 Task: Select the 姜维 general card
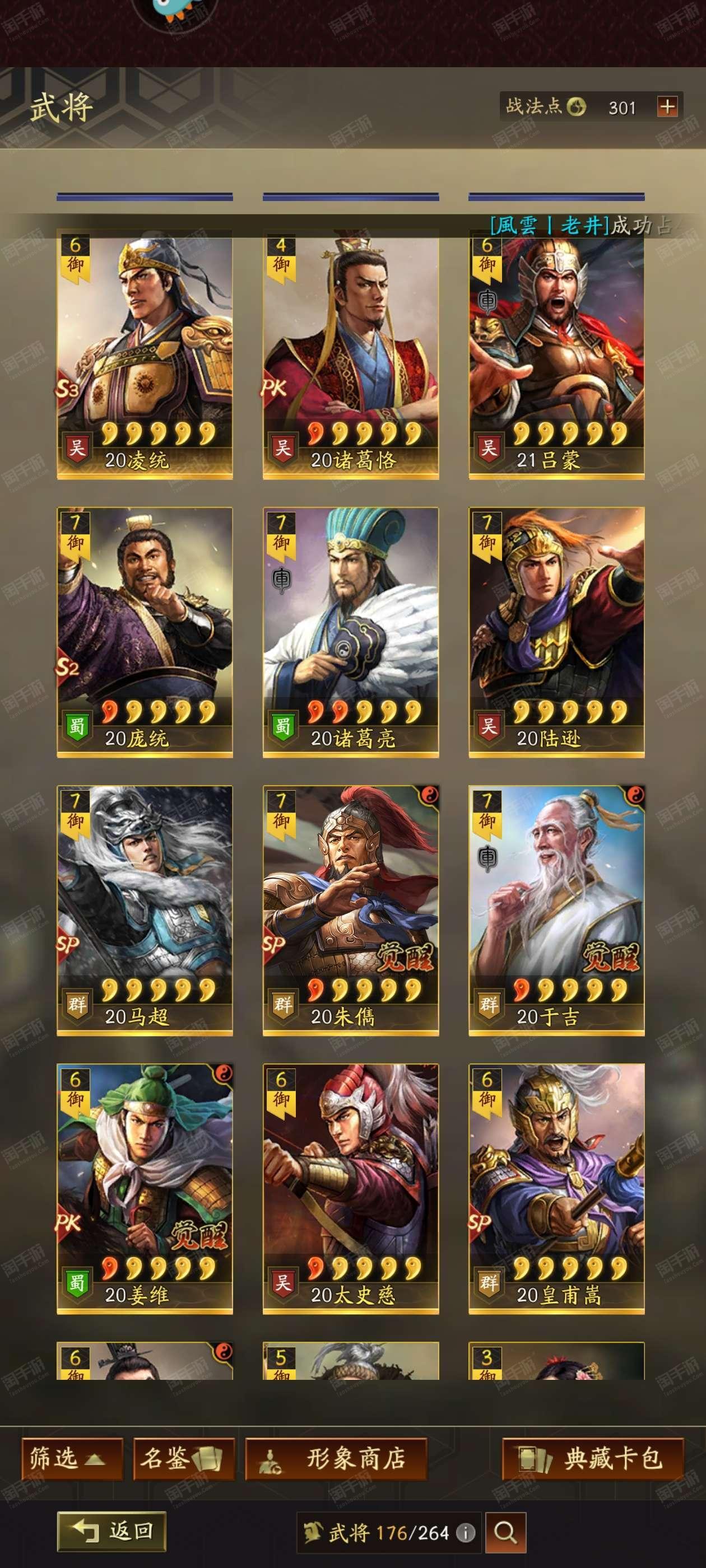pyautogui.click(x=145, y=1189)
